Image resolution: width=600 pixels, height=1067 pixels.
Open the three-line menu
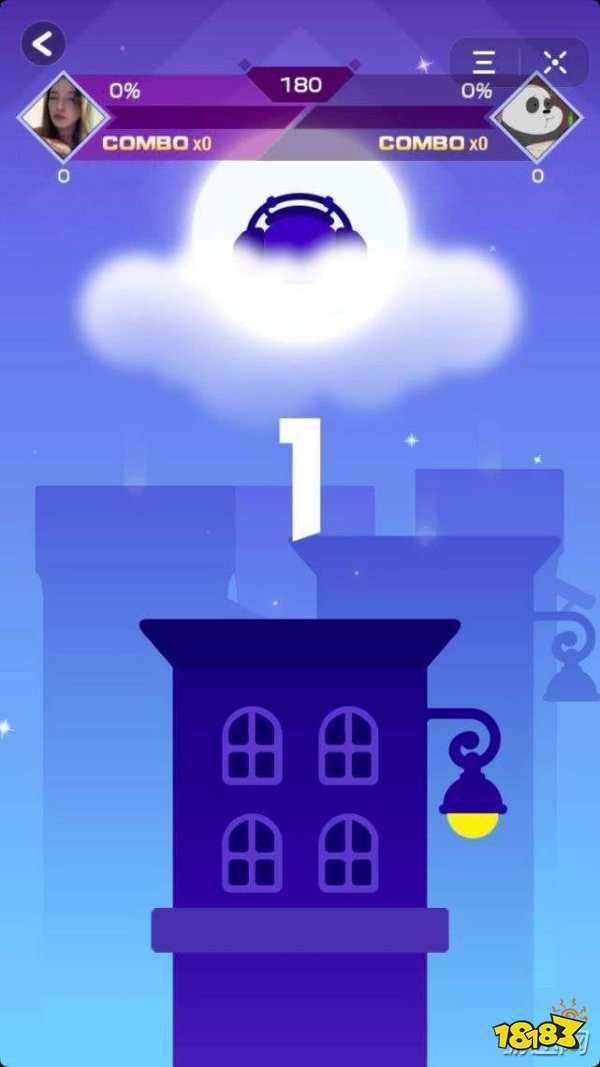pyautogui.click(x=484, y=63)
